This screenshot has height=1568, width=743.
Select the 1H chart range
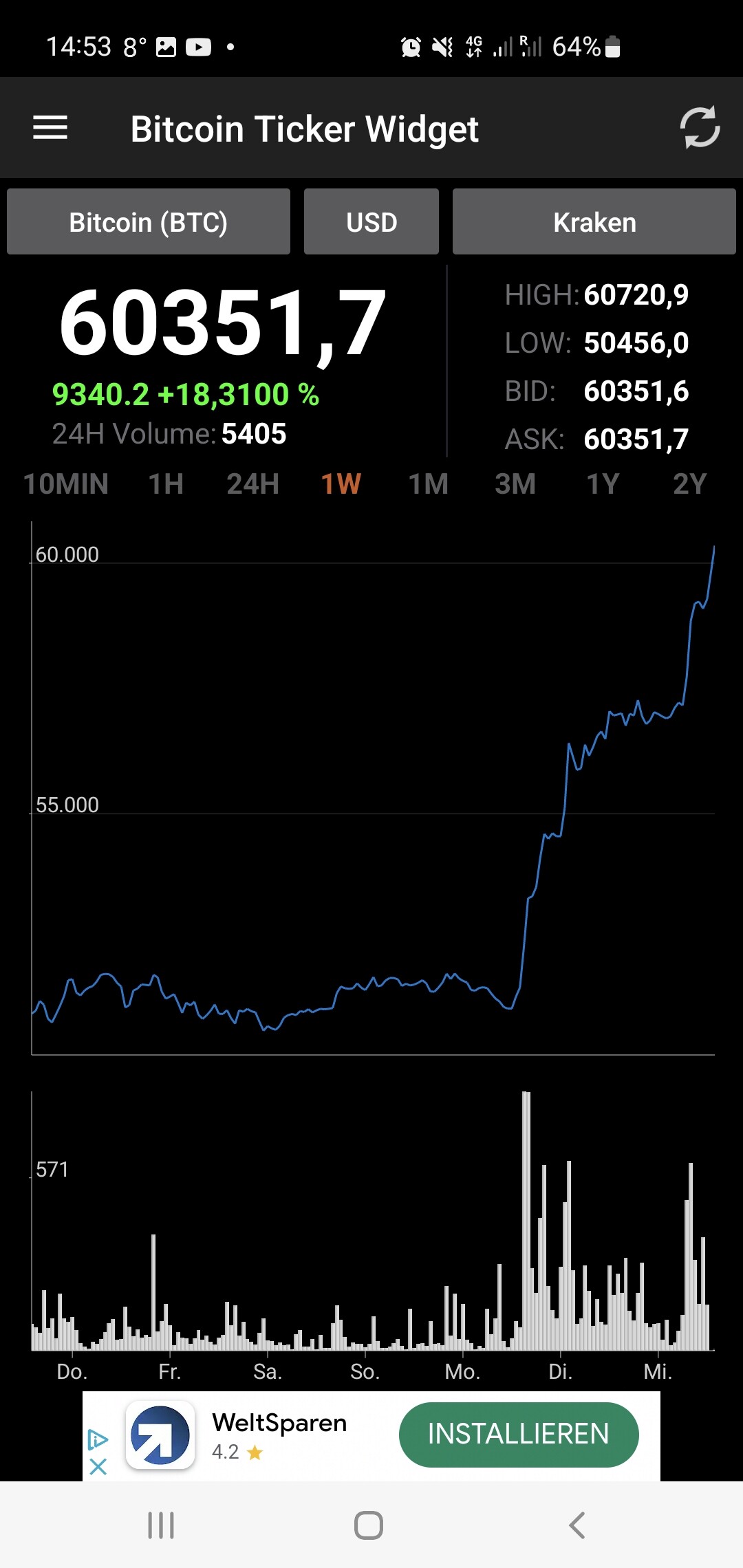[166, 484]
